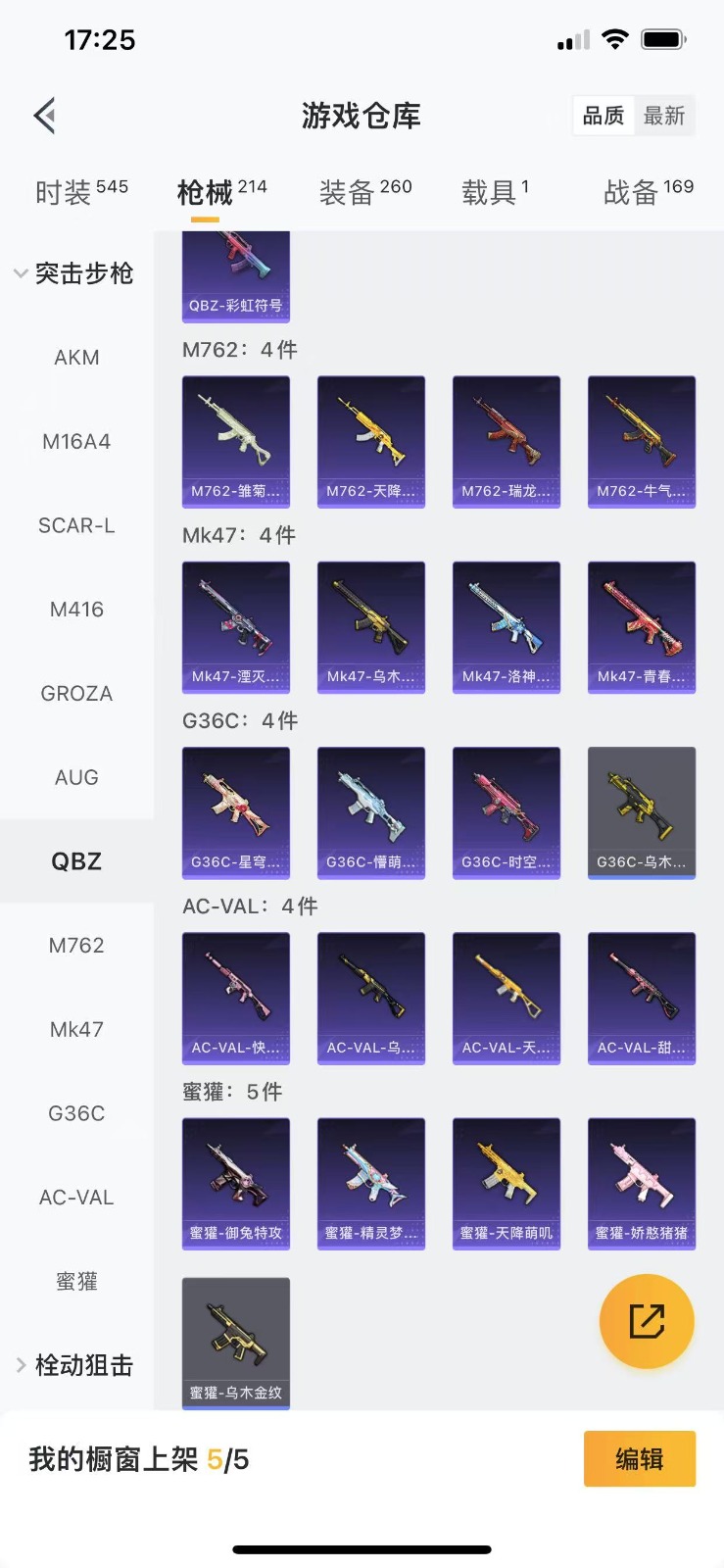
Task: Open the 战备 tab
Action: (648, 192)
